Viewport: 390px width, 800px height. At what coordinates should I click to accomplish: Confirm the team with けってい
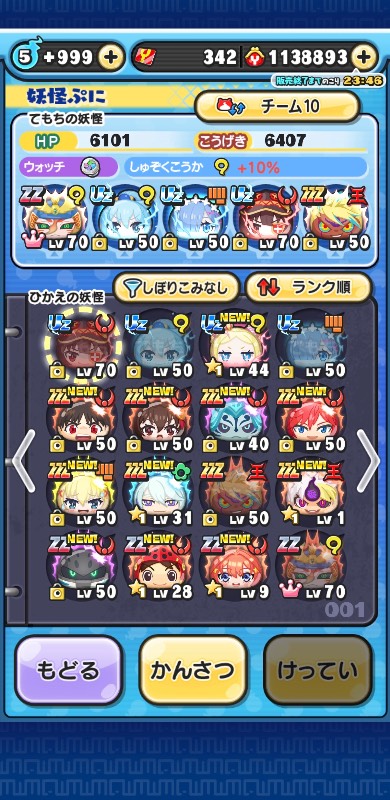(x=318, y=670)
